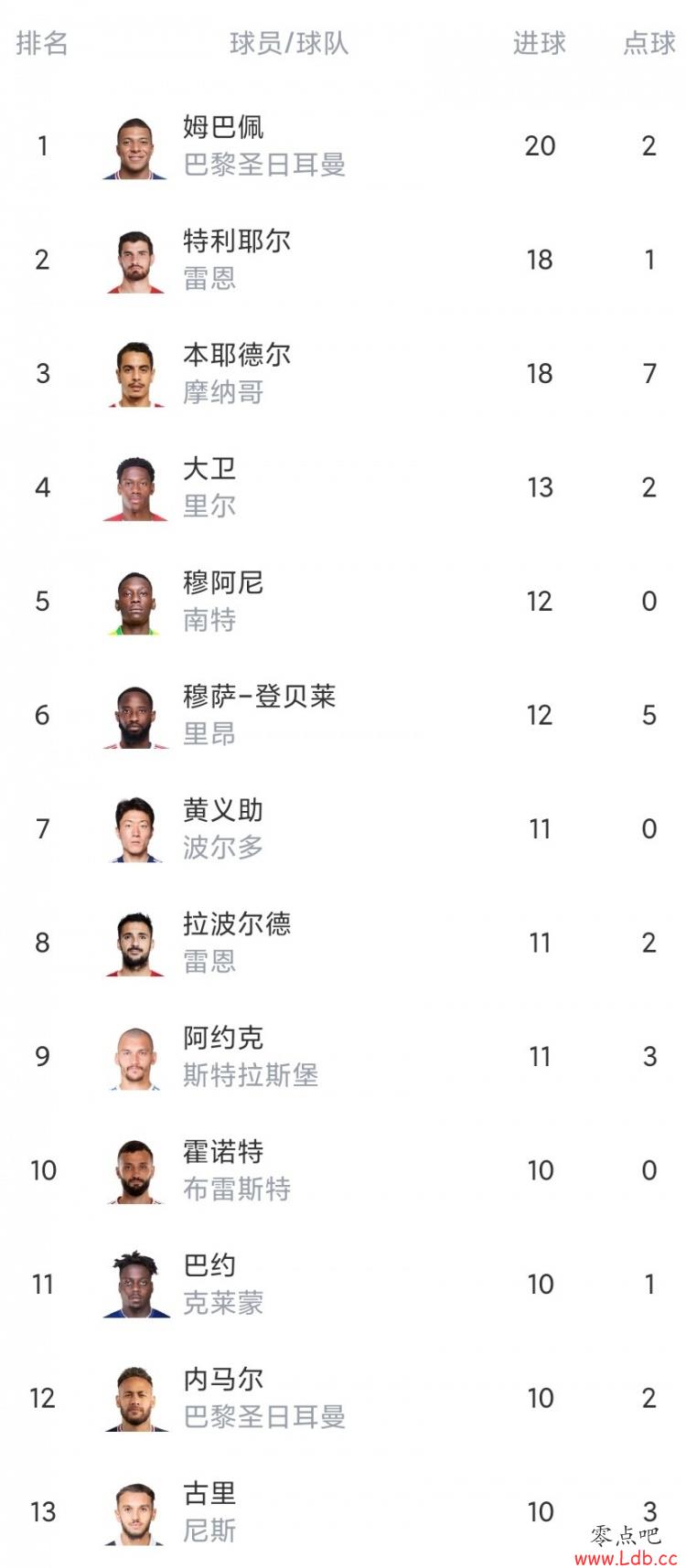The width and height of the screenshot is (686, 1568).
Task: View 巴约 of 克莱蒙
Action: (x=343, y=1284)
